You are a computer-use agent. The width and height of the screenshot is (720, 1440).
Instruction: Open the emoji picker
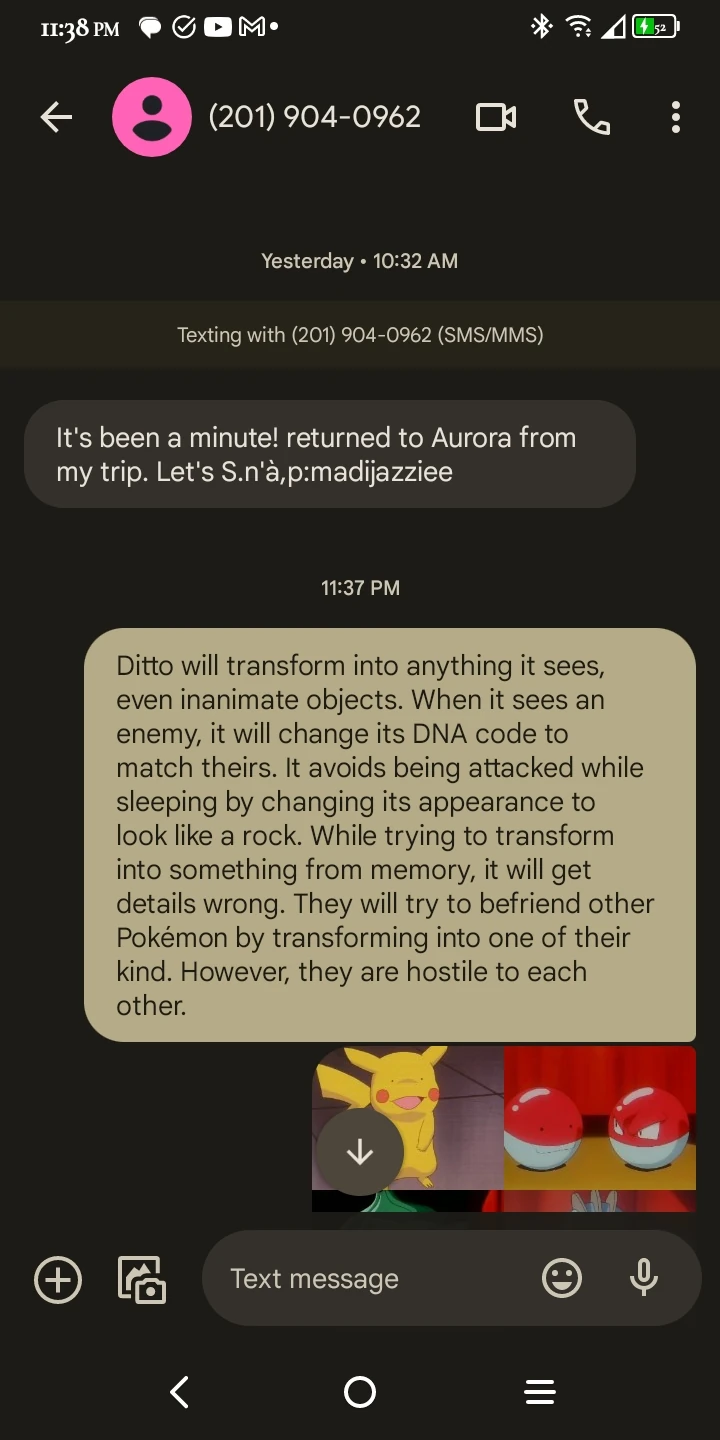562,1278
